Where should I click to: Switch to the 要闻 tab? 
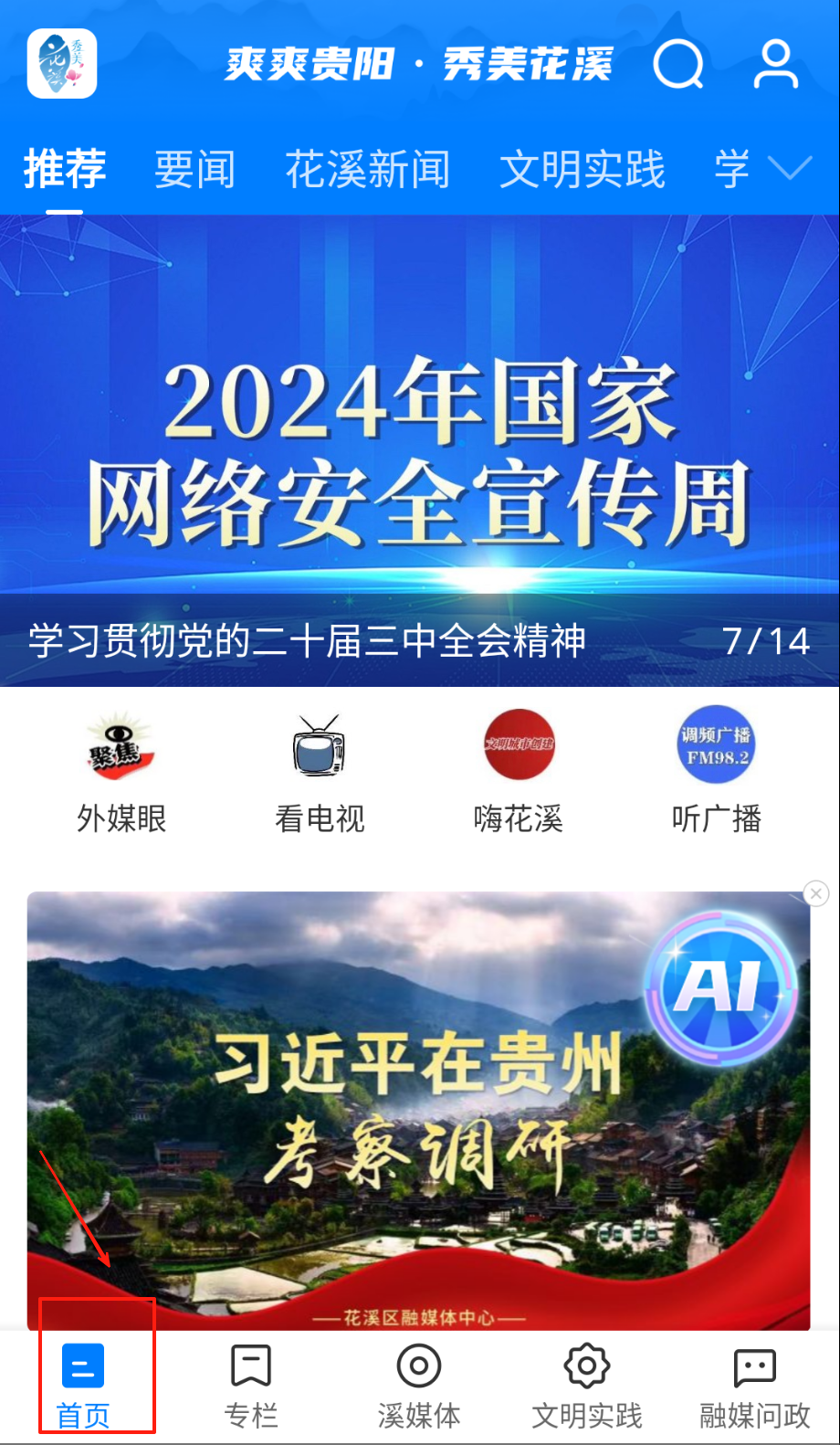[194, 170]
